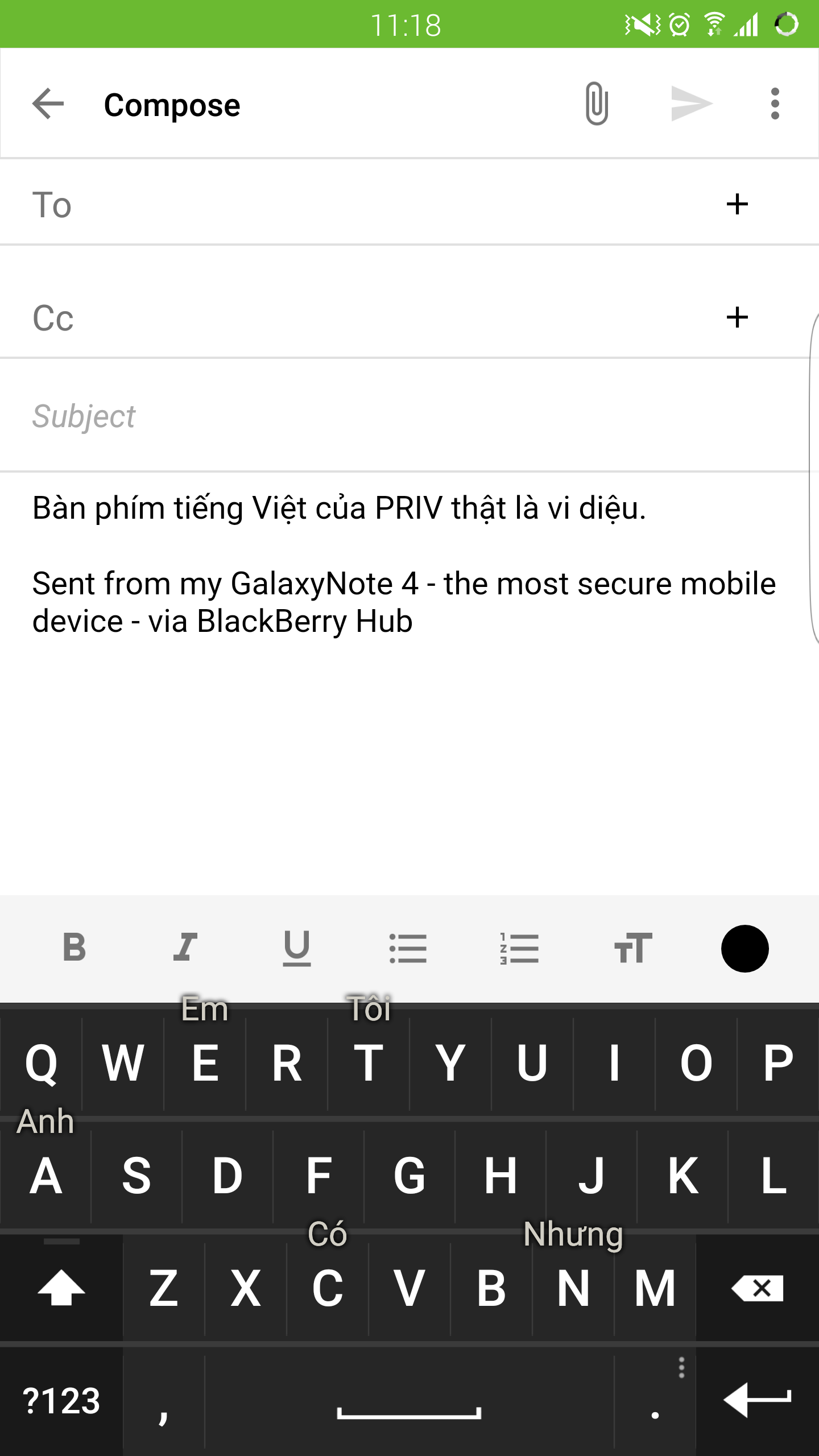Open the overflow menu

coord(775,104)
